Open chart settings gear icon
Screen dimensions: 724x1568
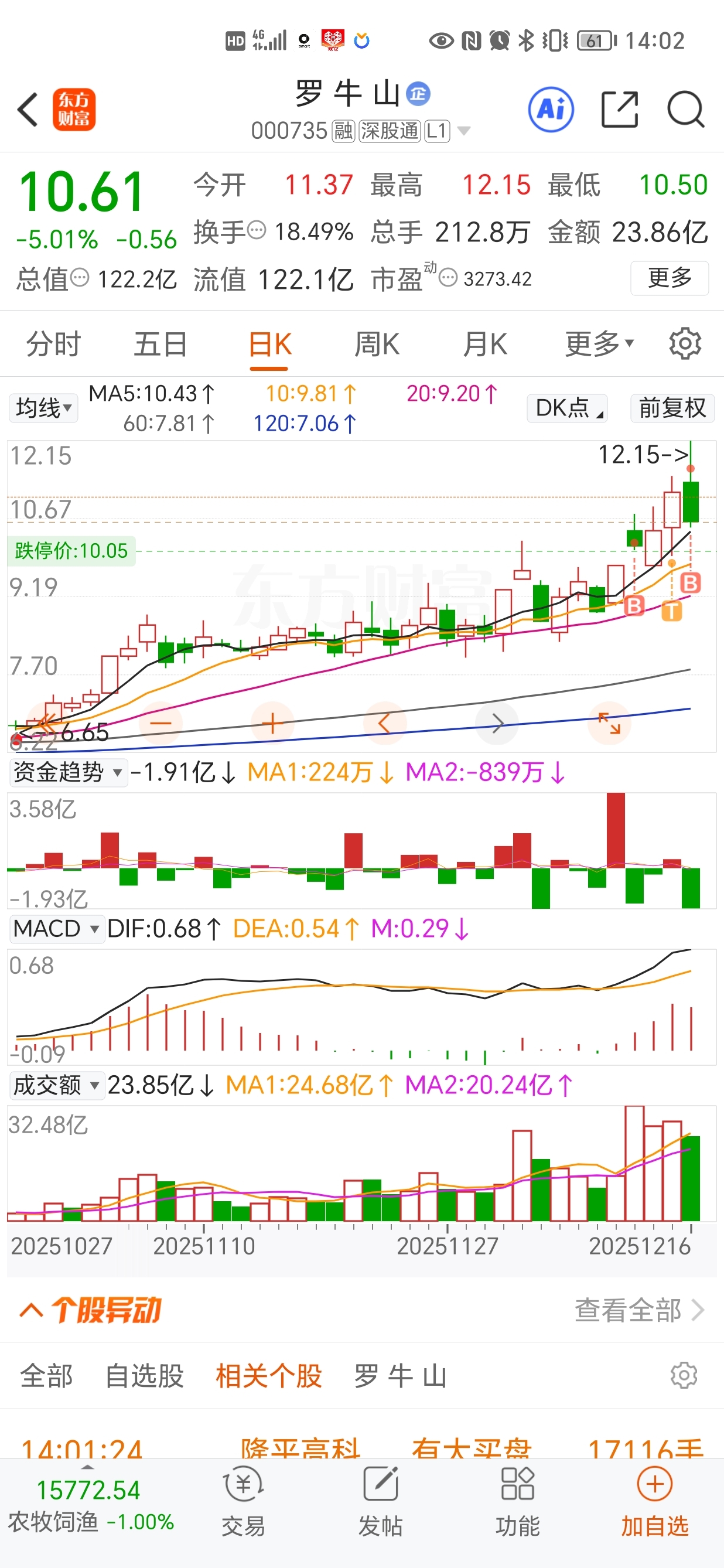[685, 345]
